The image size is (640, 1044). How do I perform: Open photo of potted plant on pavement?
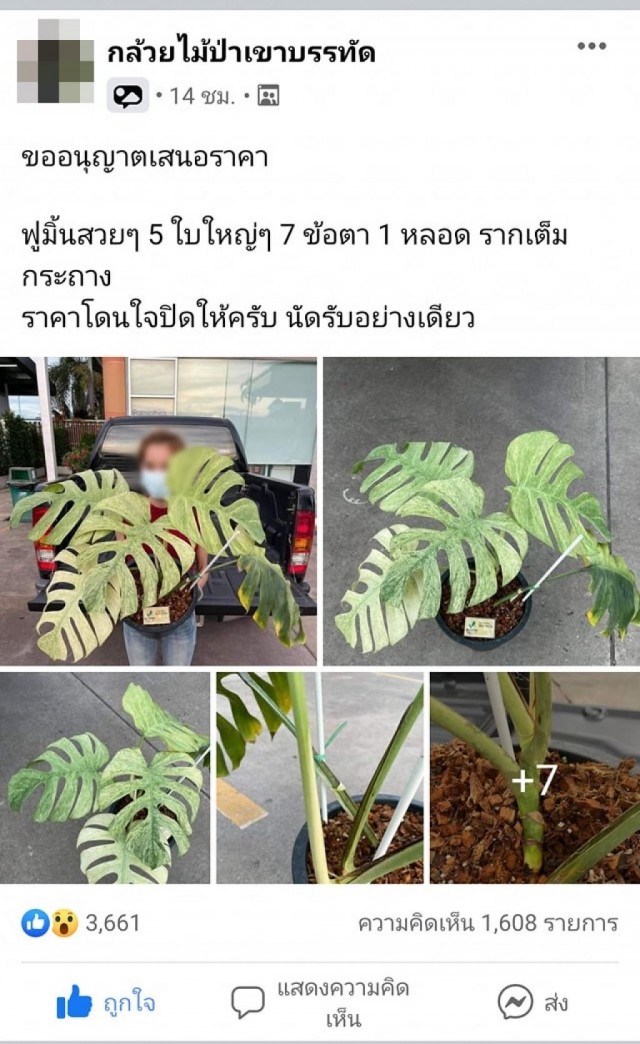coord(481,511)
